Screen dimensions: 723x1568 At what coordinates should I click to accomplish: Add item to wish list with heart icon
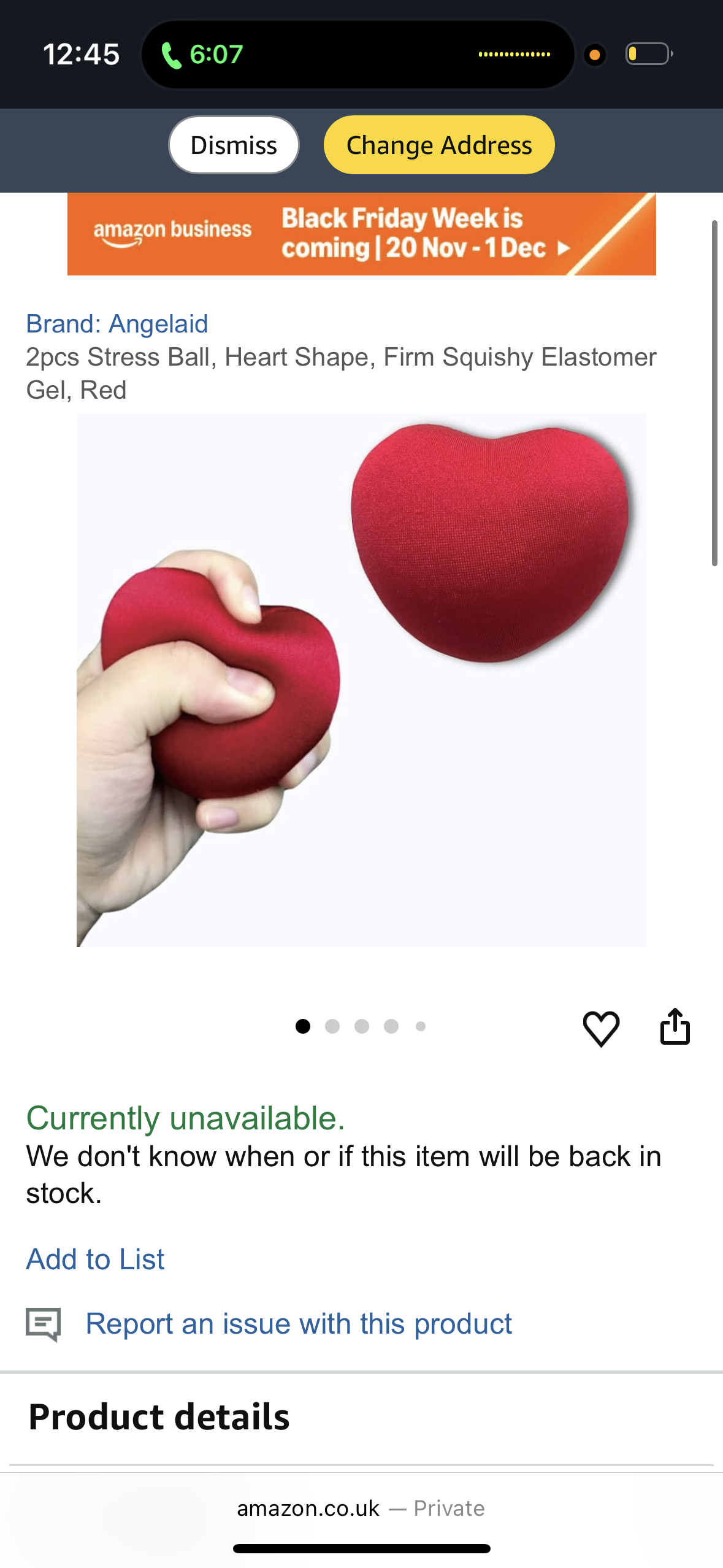coord(600,1028)
